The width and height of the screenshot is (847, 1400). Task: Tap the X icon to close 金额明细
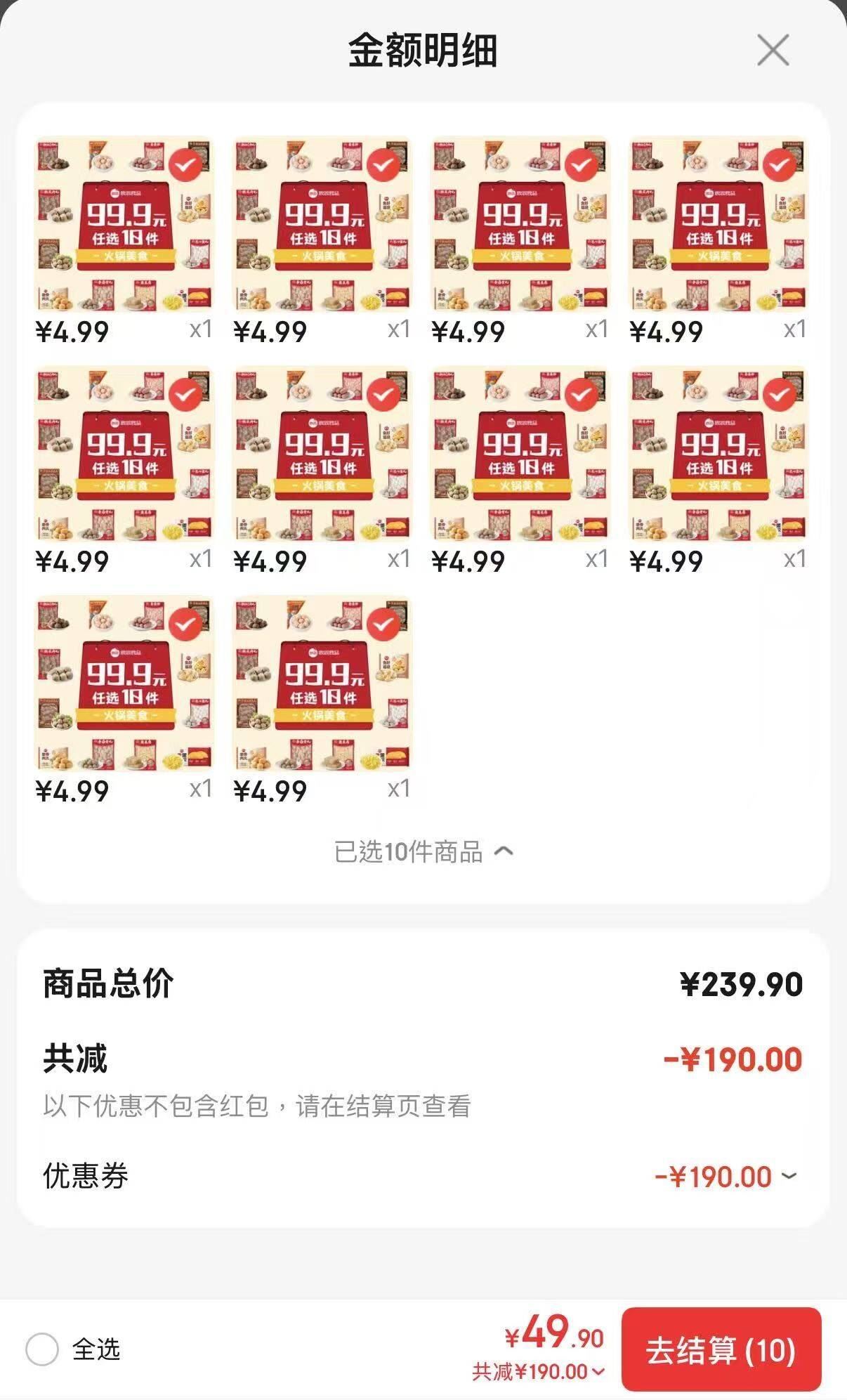[774, 49]
